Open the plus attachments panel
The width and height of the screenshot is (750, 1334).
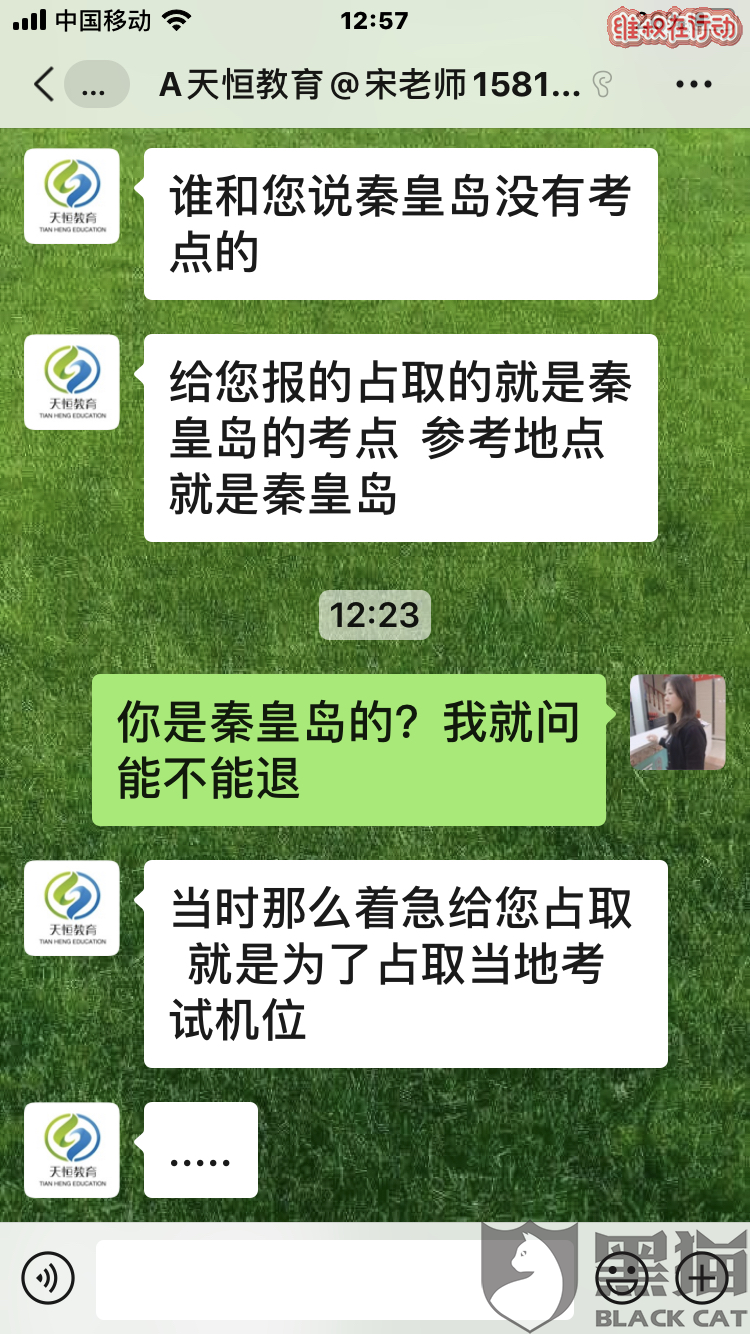702,1277
